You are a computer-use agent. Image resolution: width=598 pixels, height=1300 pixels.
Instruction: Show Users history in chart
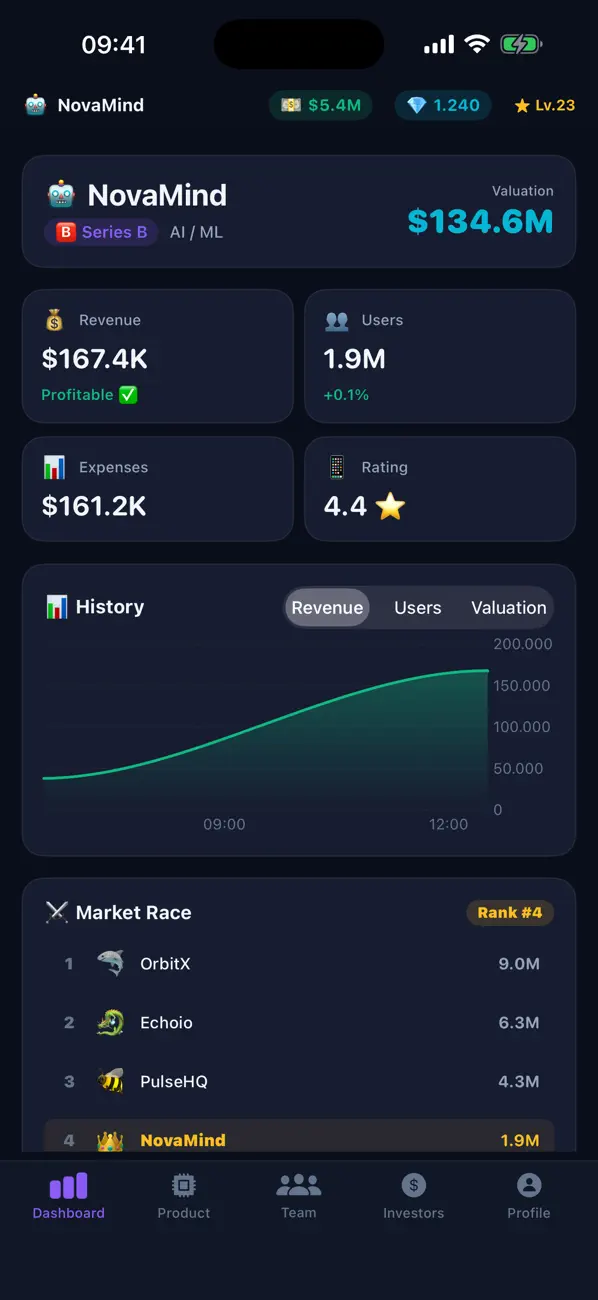pos(417,608)
